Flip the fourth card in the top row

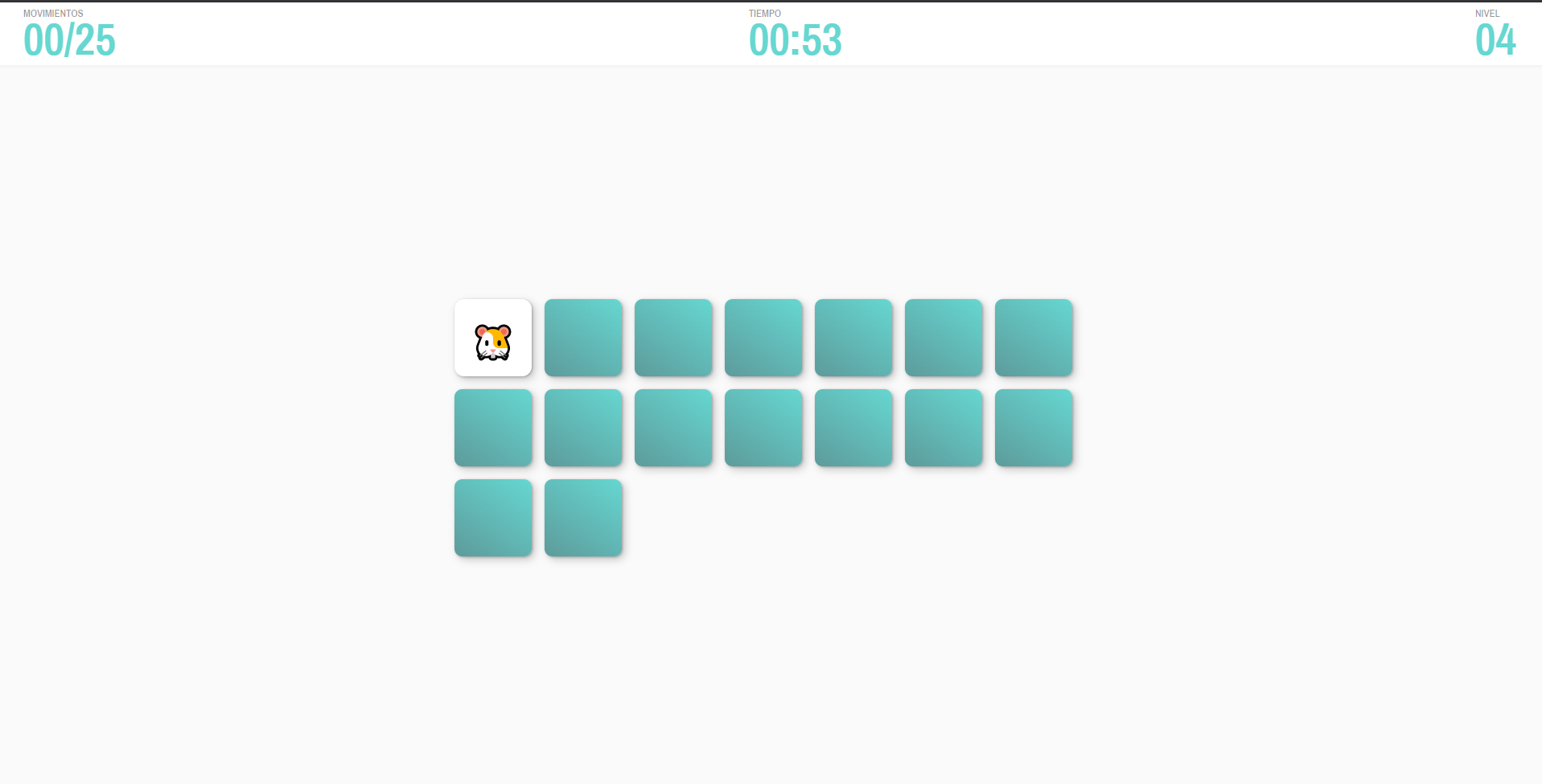[x=763, y=338]
